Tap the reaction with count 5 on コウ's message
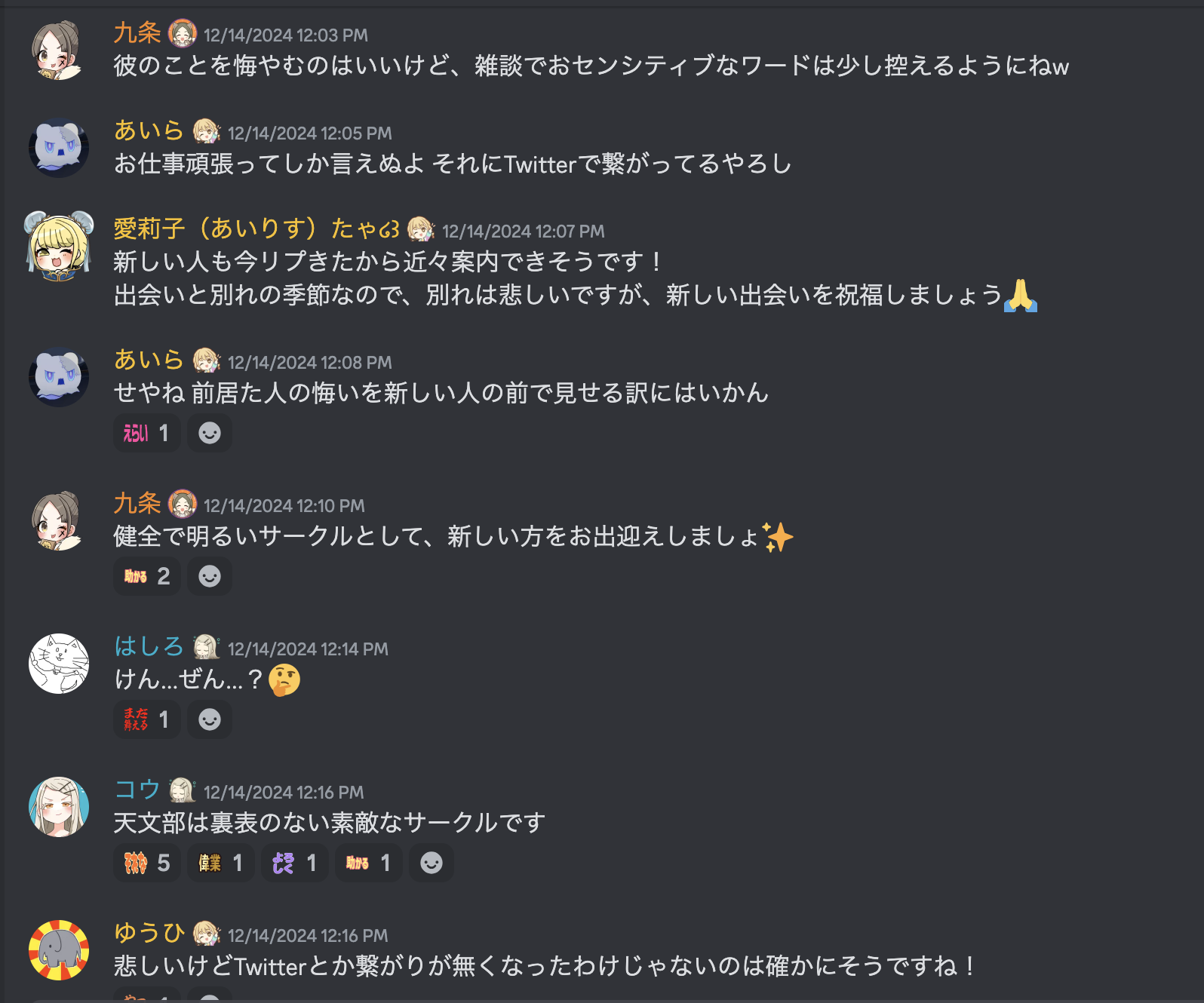1204x1003 pixels. [146, 863]
